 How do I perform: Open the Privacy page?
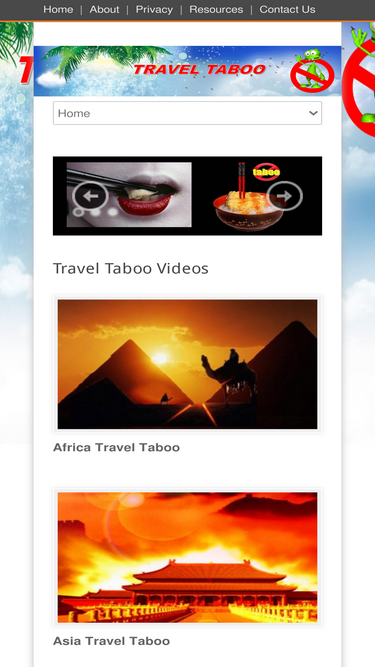tap(154, 9)
